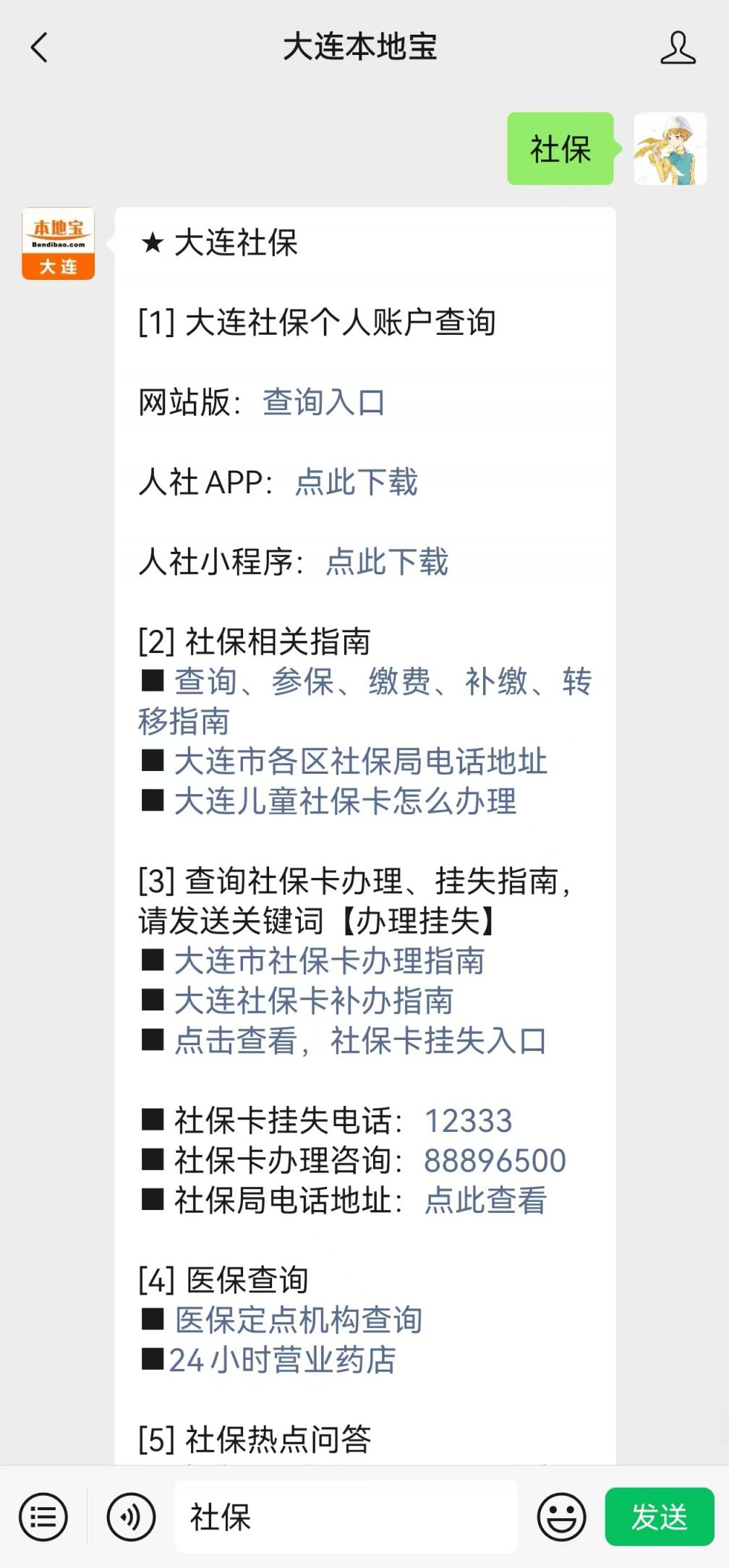Open 大连市各区社保局电话地址 link

(360, 761)
